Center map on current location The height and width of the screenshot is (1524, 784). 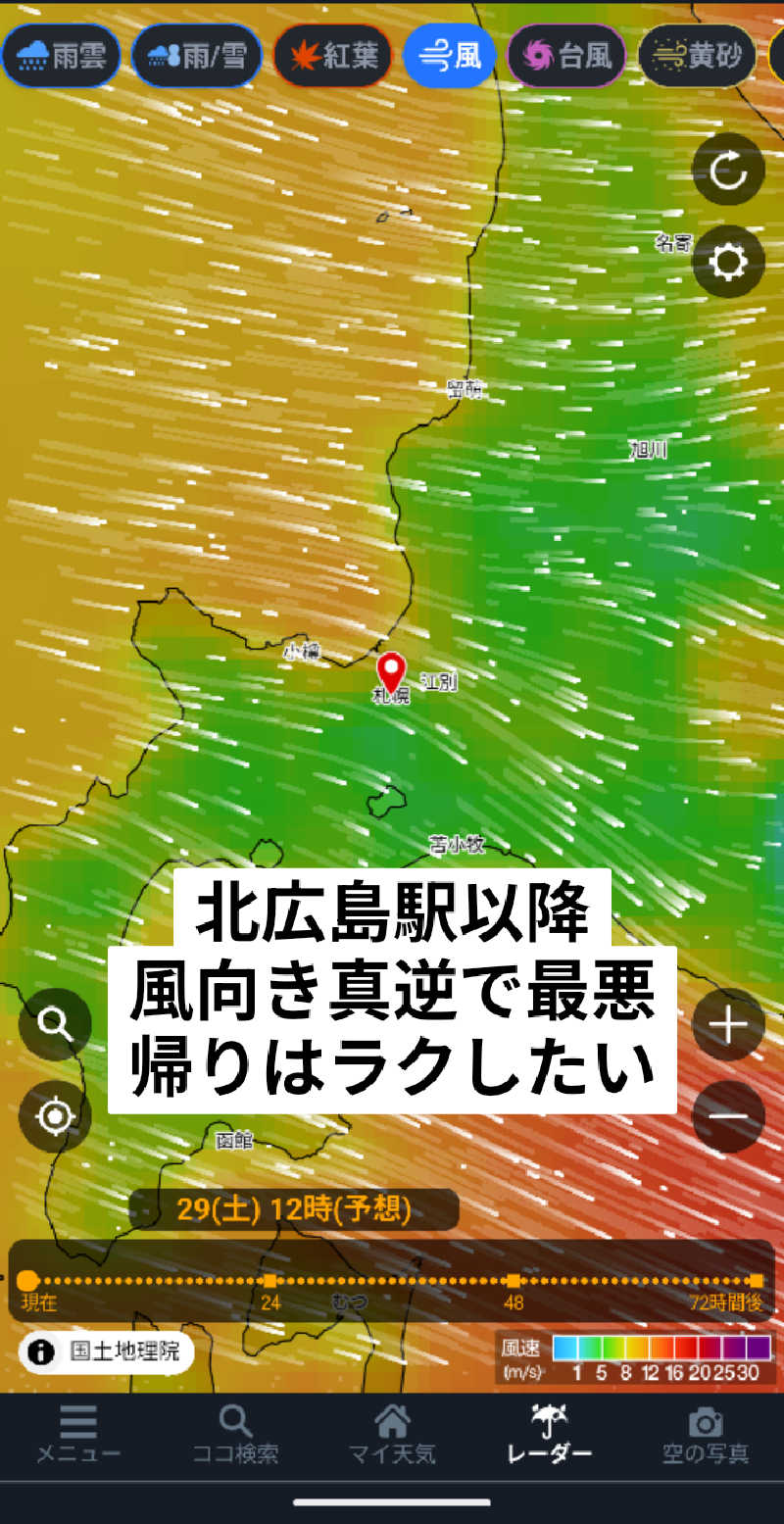click(x=55, y=1116)
